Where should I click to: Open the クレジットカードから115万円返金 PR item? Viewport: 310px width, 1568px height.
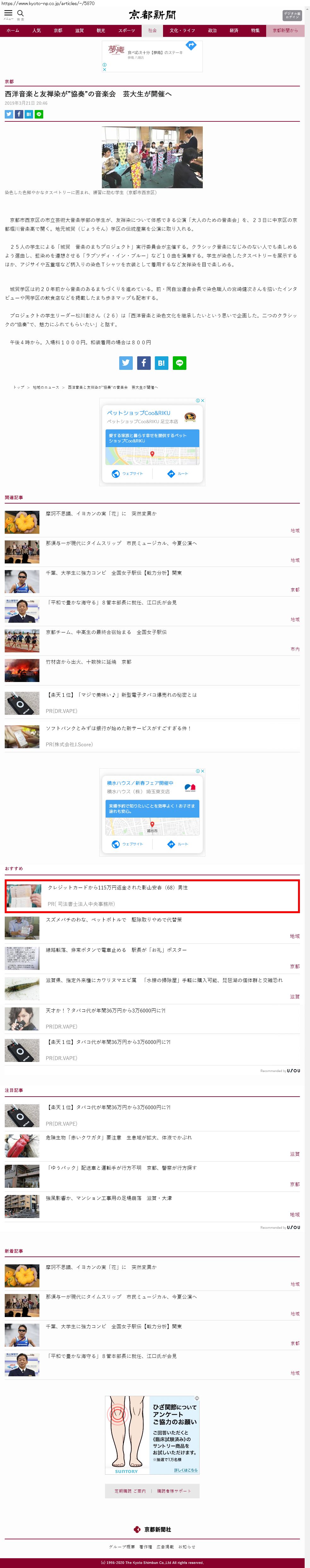[x=118, y=888]
